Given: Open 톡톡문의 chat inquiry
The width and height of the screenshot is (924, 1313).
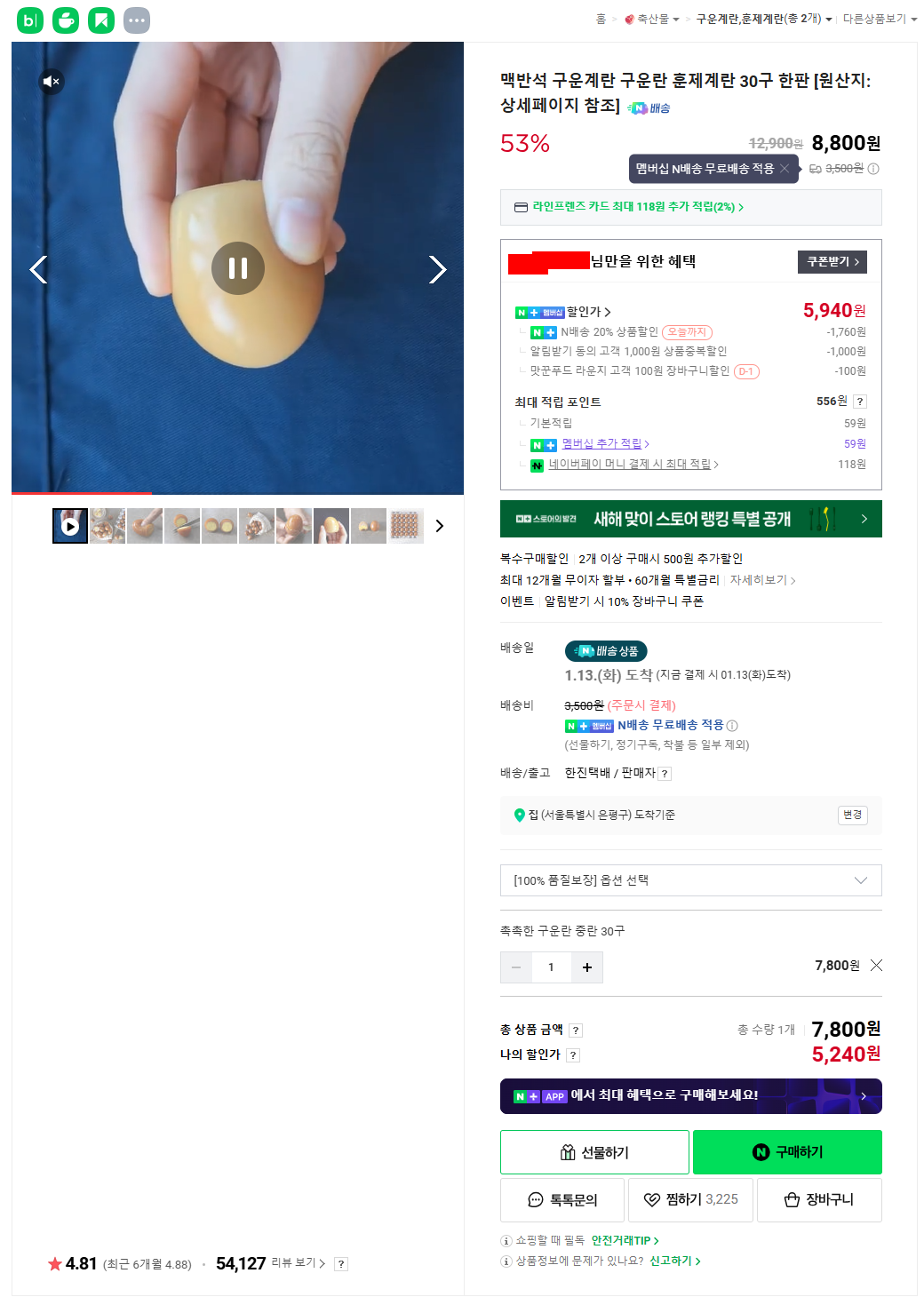Looking at the screenshot, I should (562, 1200).
